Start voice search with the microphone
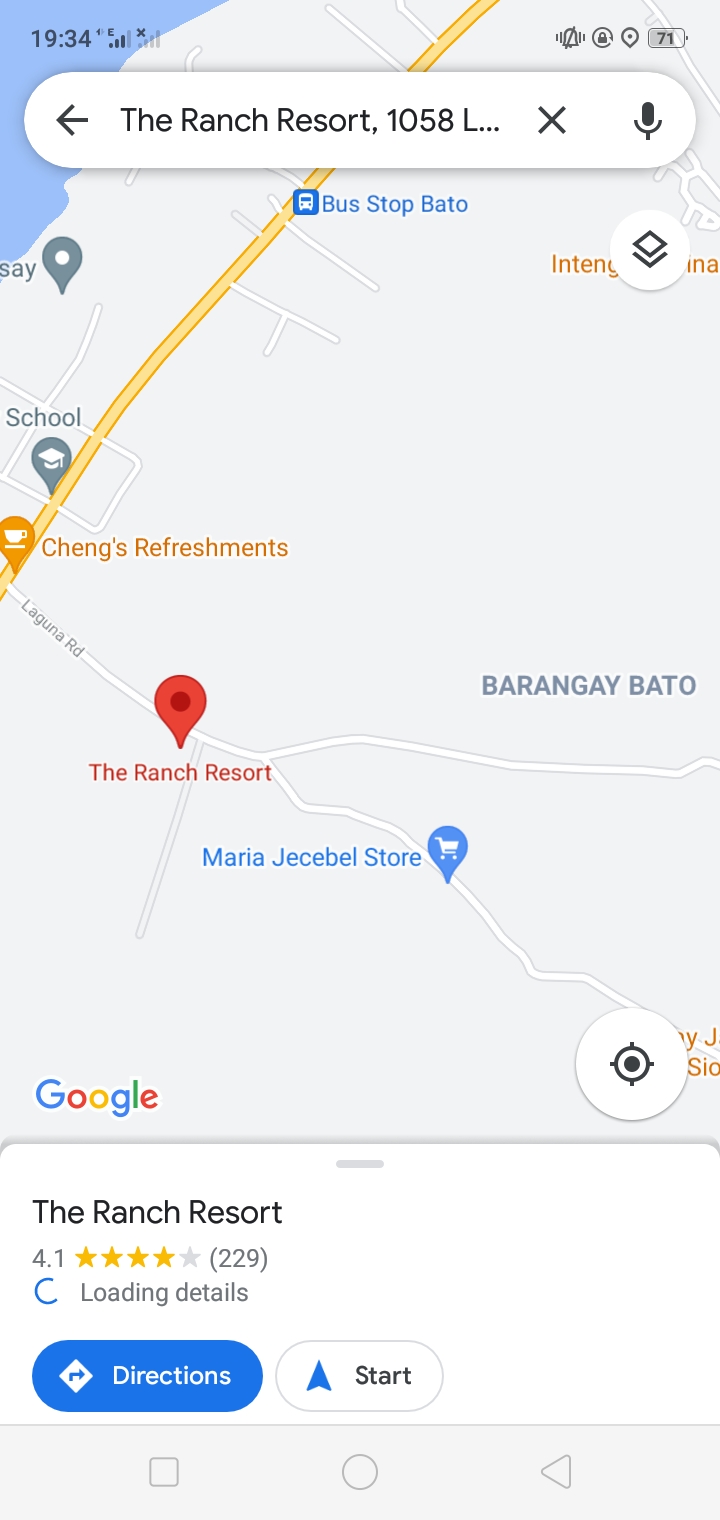The height and width of the screenshot is (1520, 720). tap(647, 121)
